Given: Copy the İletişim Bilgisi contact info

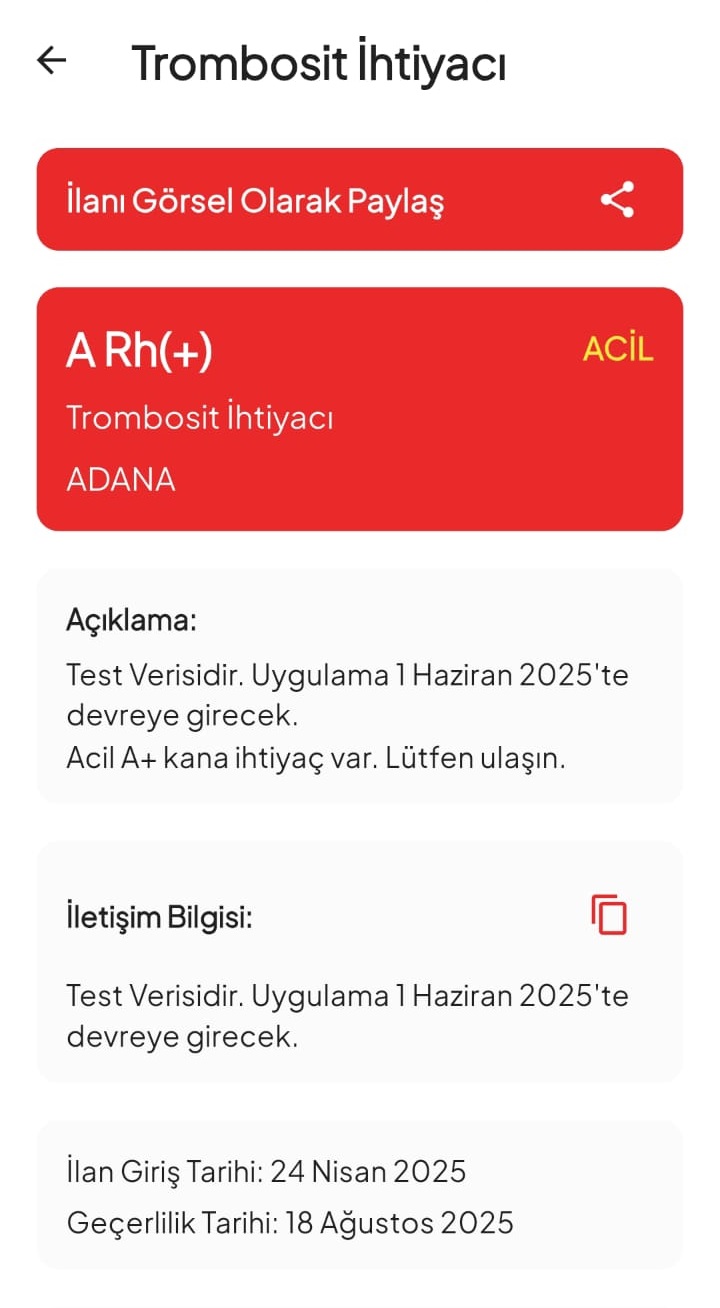Looking at the screenshot, I should [609, 915].
